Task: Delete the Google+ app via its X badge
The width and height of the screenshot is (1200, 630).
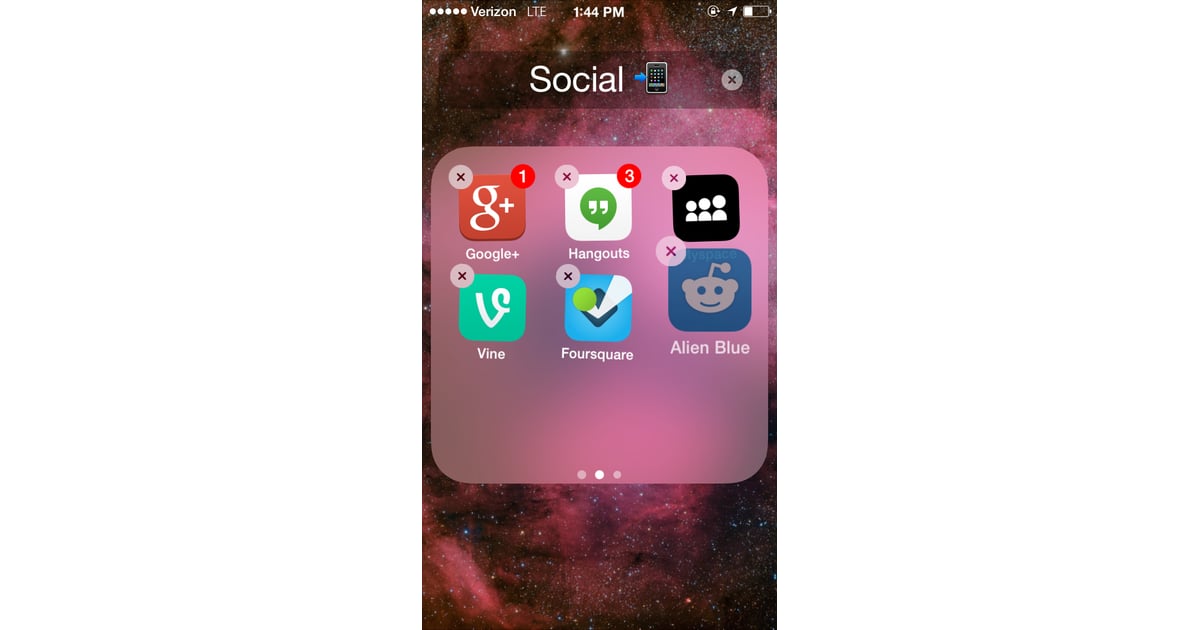Action: click(x=460, y=177)
